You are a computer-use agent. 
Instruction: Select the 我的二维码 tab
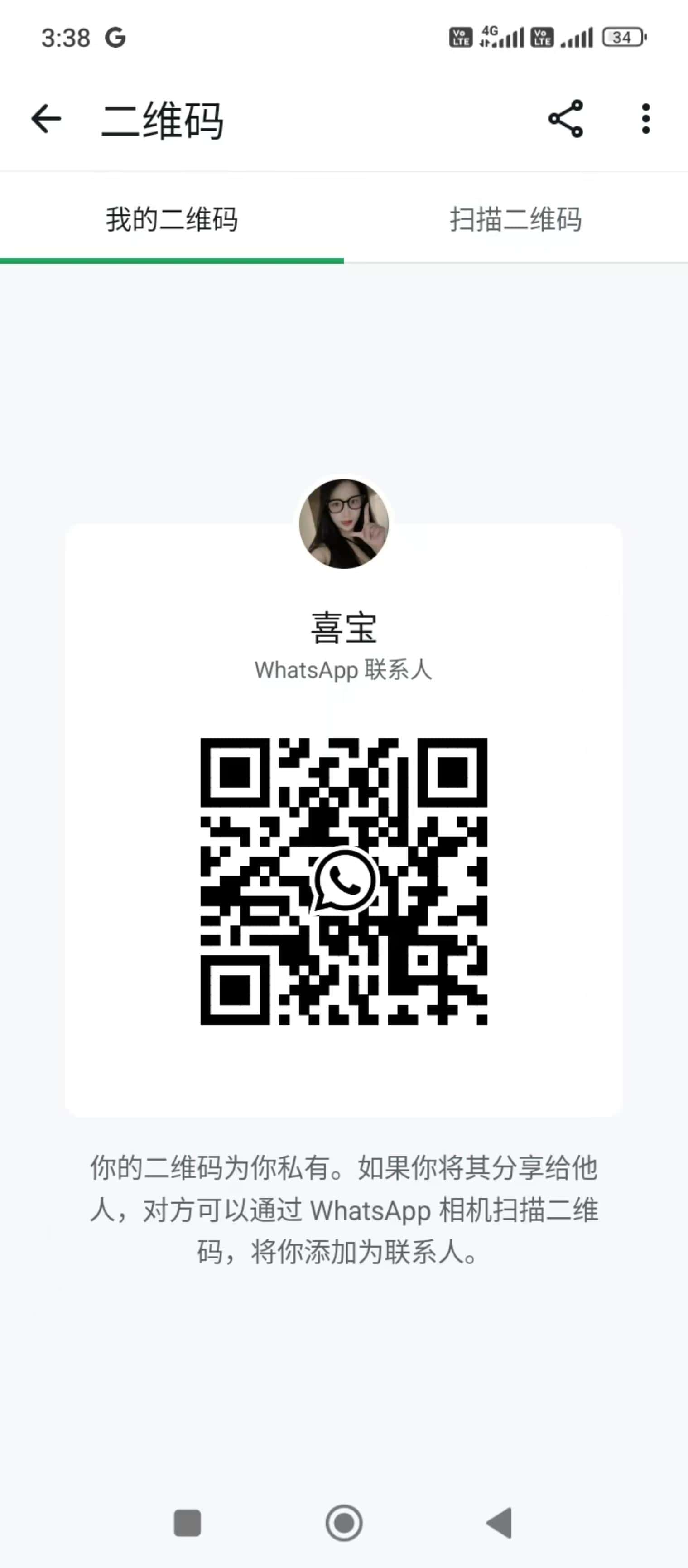172,218
